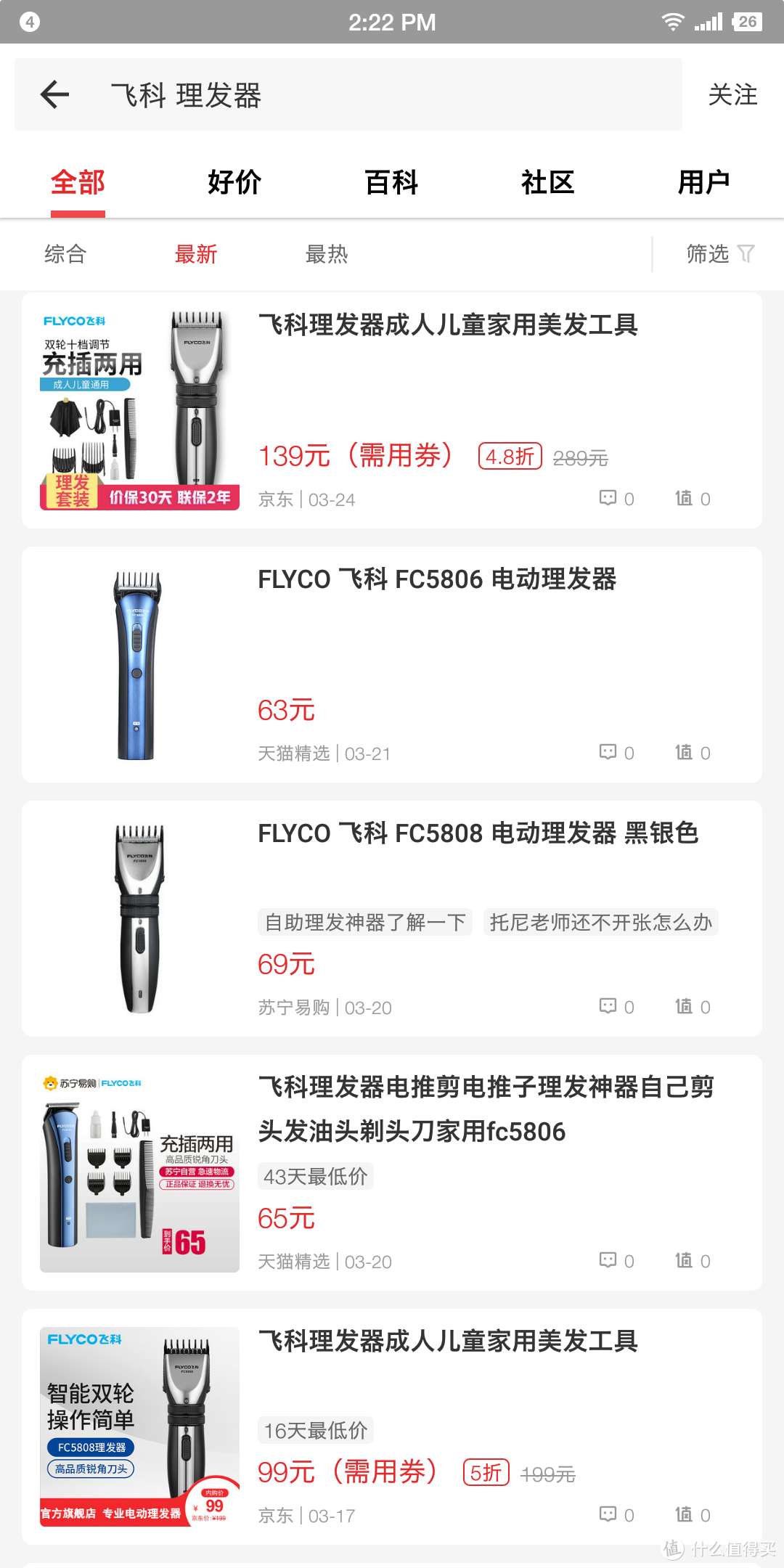
Task: Open filter options via 筛选 label
Action: click(x=708, y=254)
